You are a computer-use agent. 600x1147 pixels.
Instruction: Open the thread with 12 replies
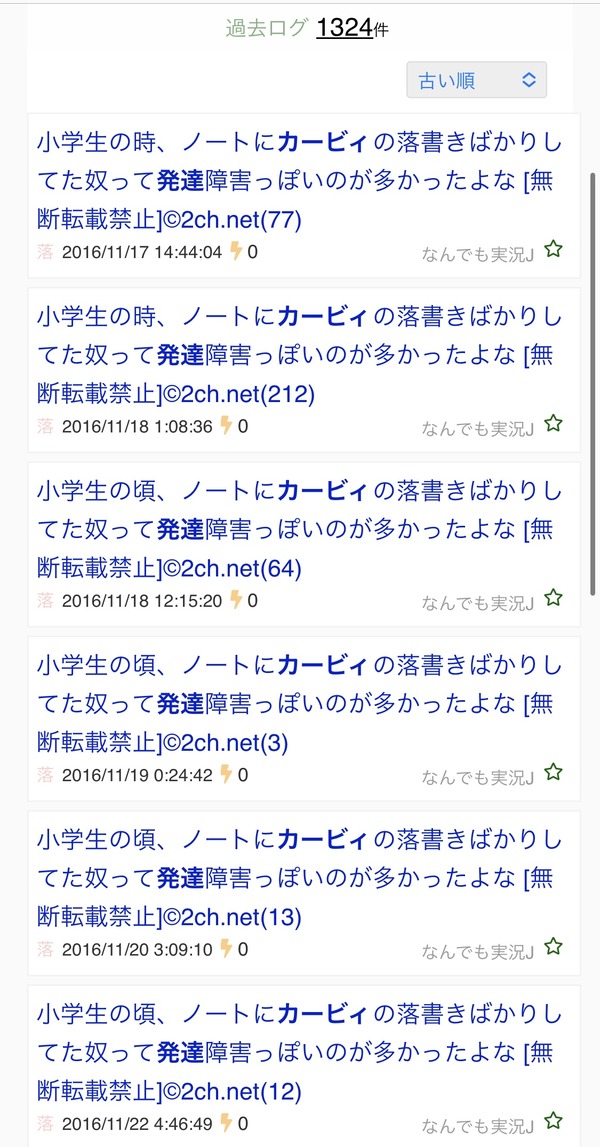299,1050
